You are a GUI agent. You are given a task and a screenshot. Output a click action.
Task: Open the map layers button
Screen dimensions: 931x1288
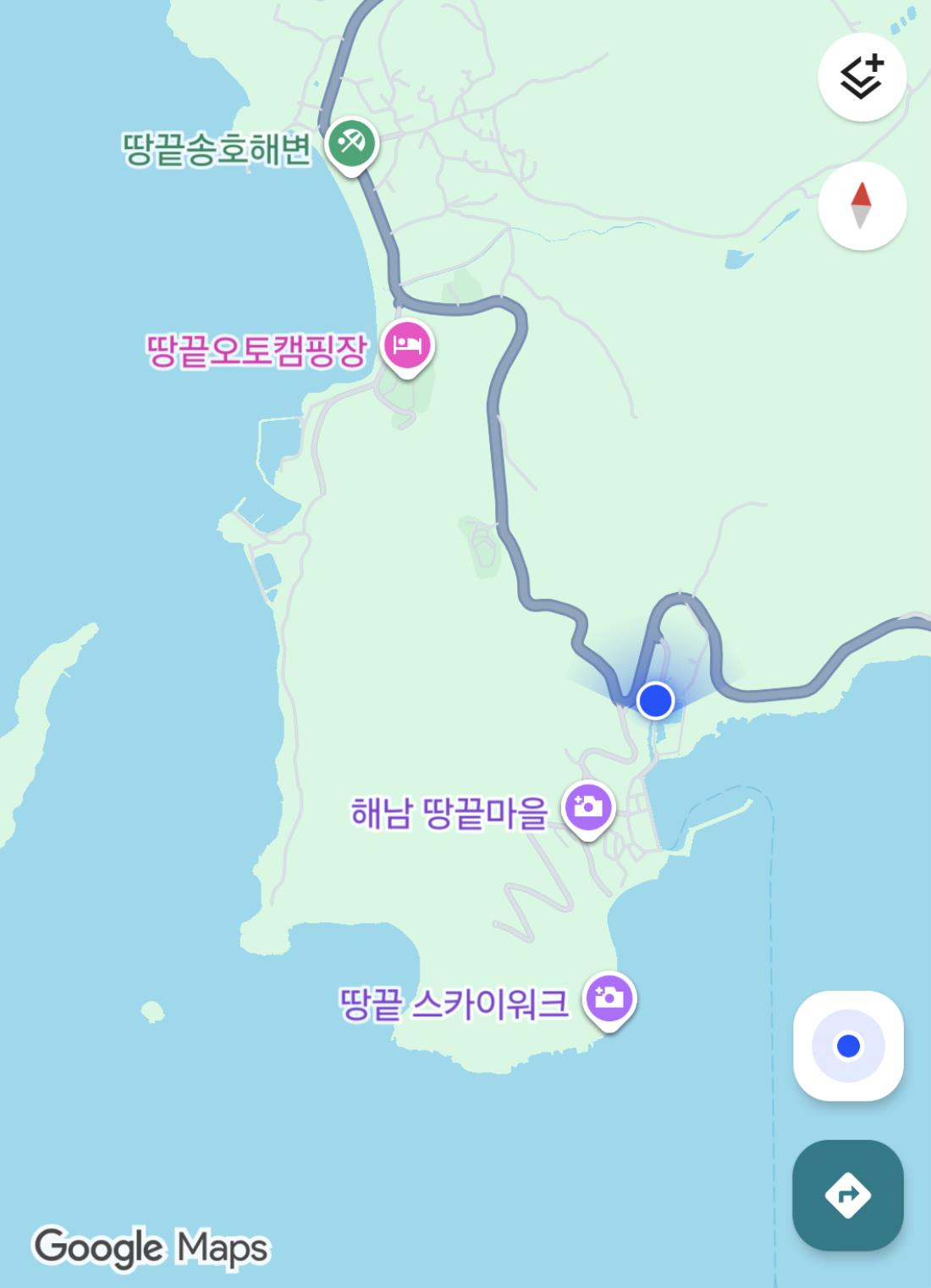862,77
